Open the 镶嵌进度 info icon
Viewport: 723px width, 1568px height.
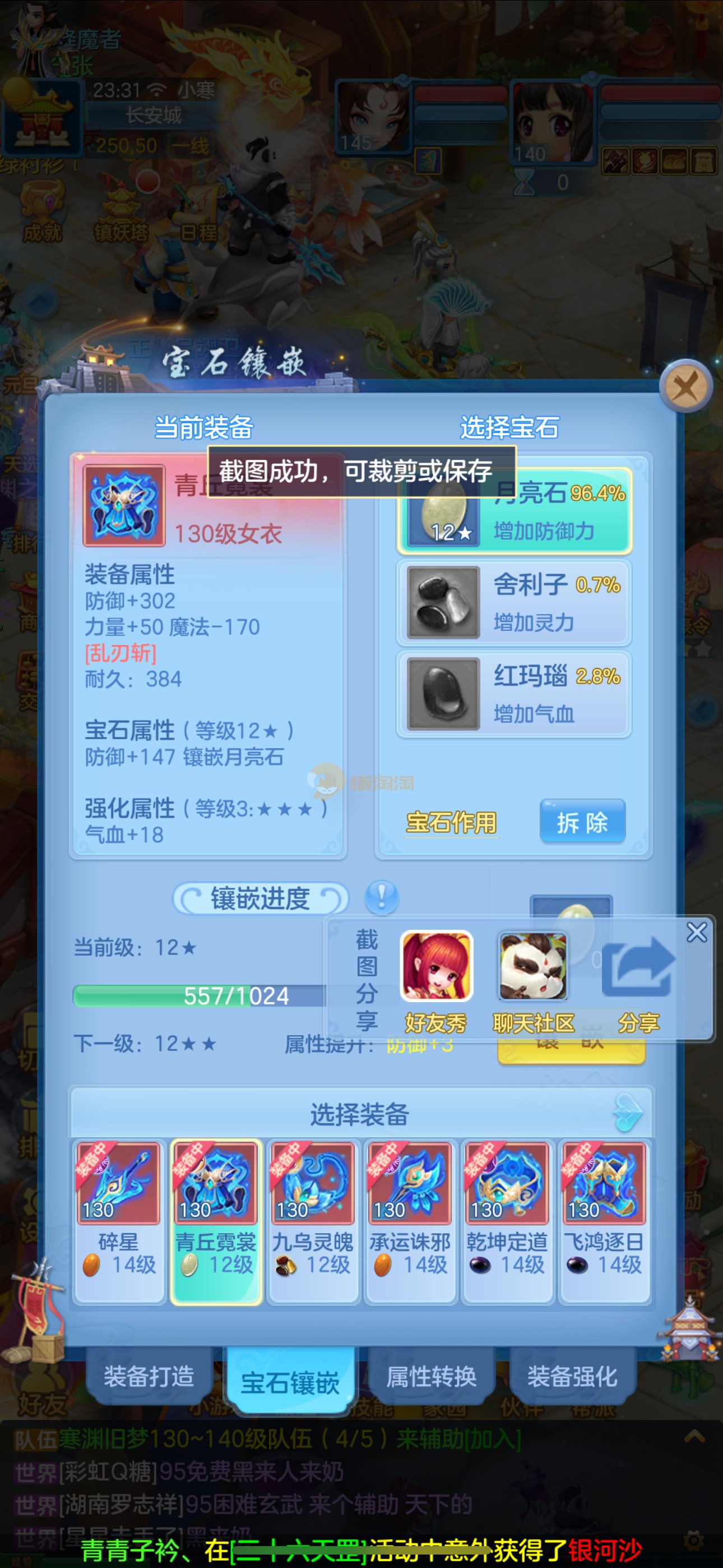click(x=382, y=898)
